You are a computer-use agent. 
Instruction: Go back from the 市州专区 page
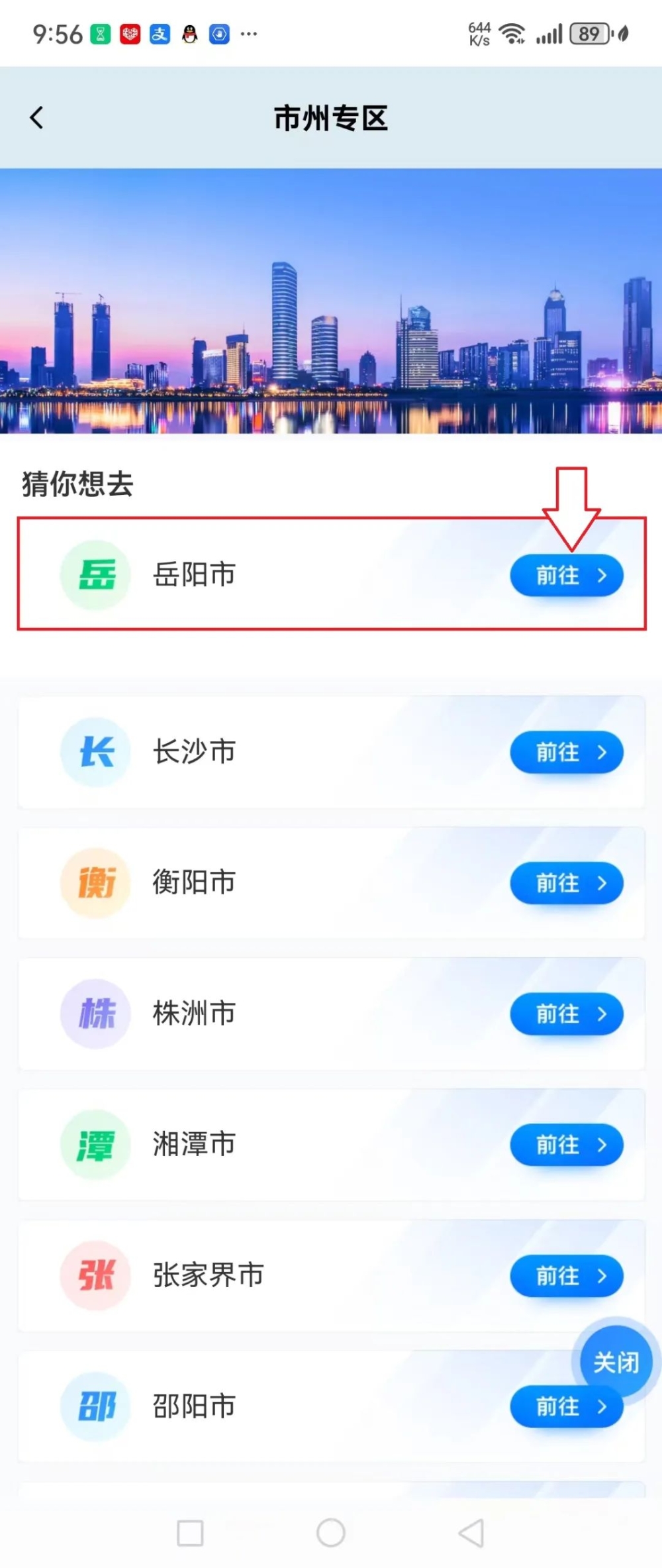[x=37, y=118]
